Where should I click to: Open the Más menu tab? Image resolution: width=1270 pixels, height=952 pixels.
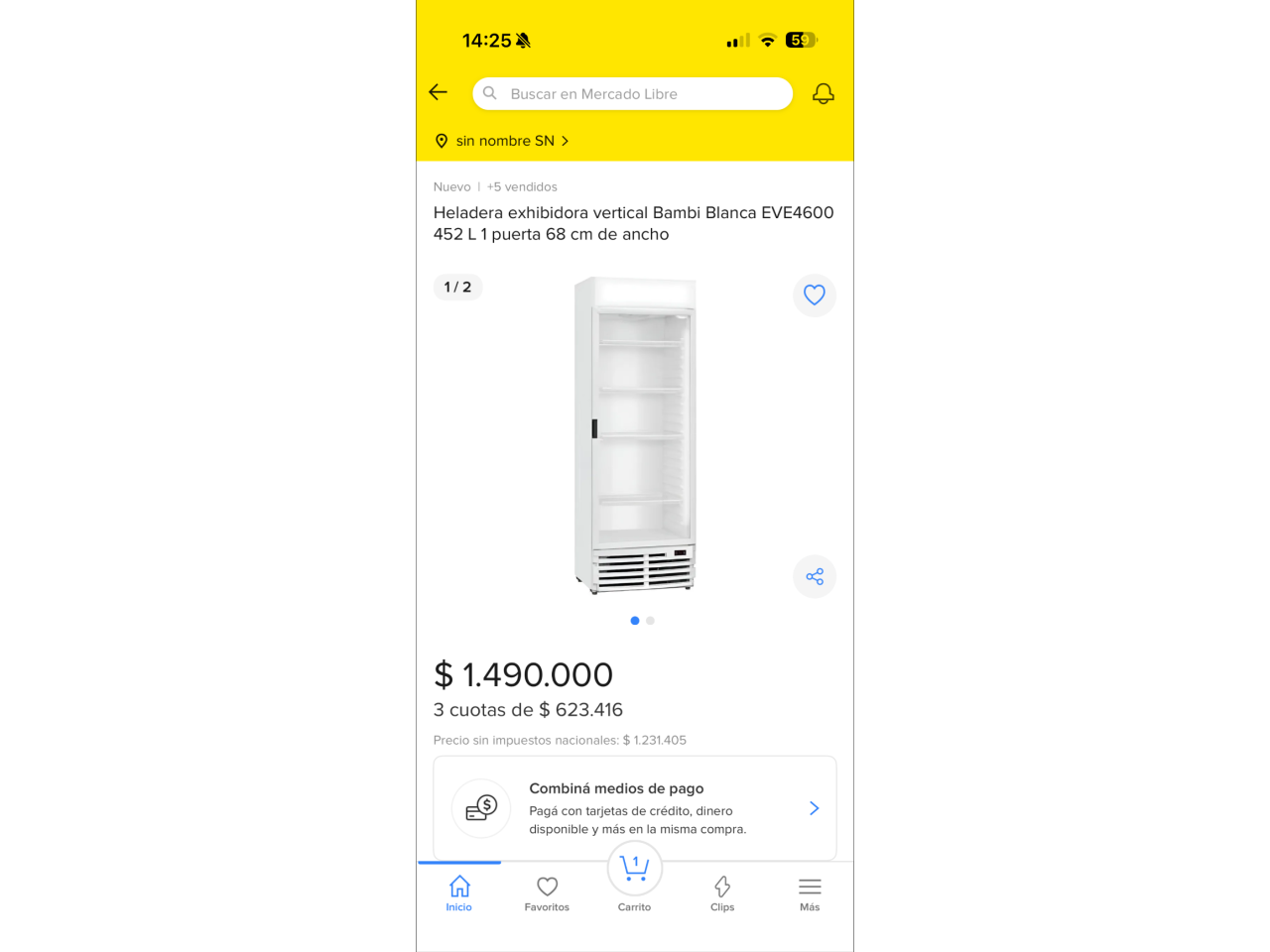pos(810,892)
